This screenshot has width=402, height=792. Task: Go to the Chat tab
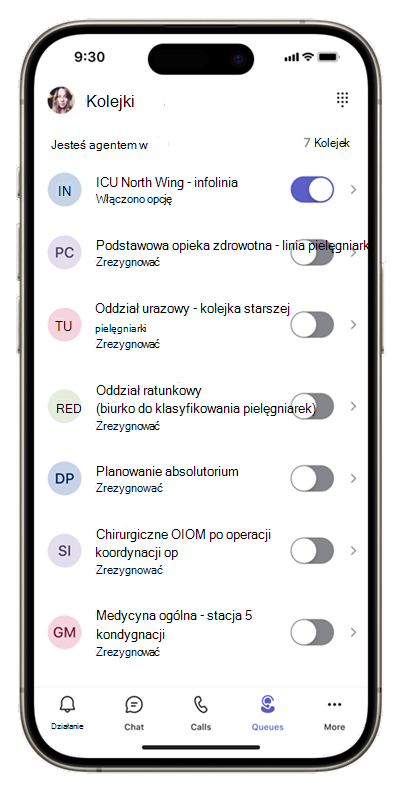pyautogui.click(x=134, y=713)
